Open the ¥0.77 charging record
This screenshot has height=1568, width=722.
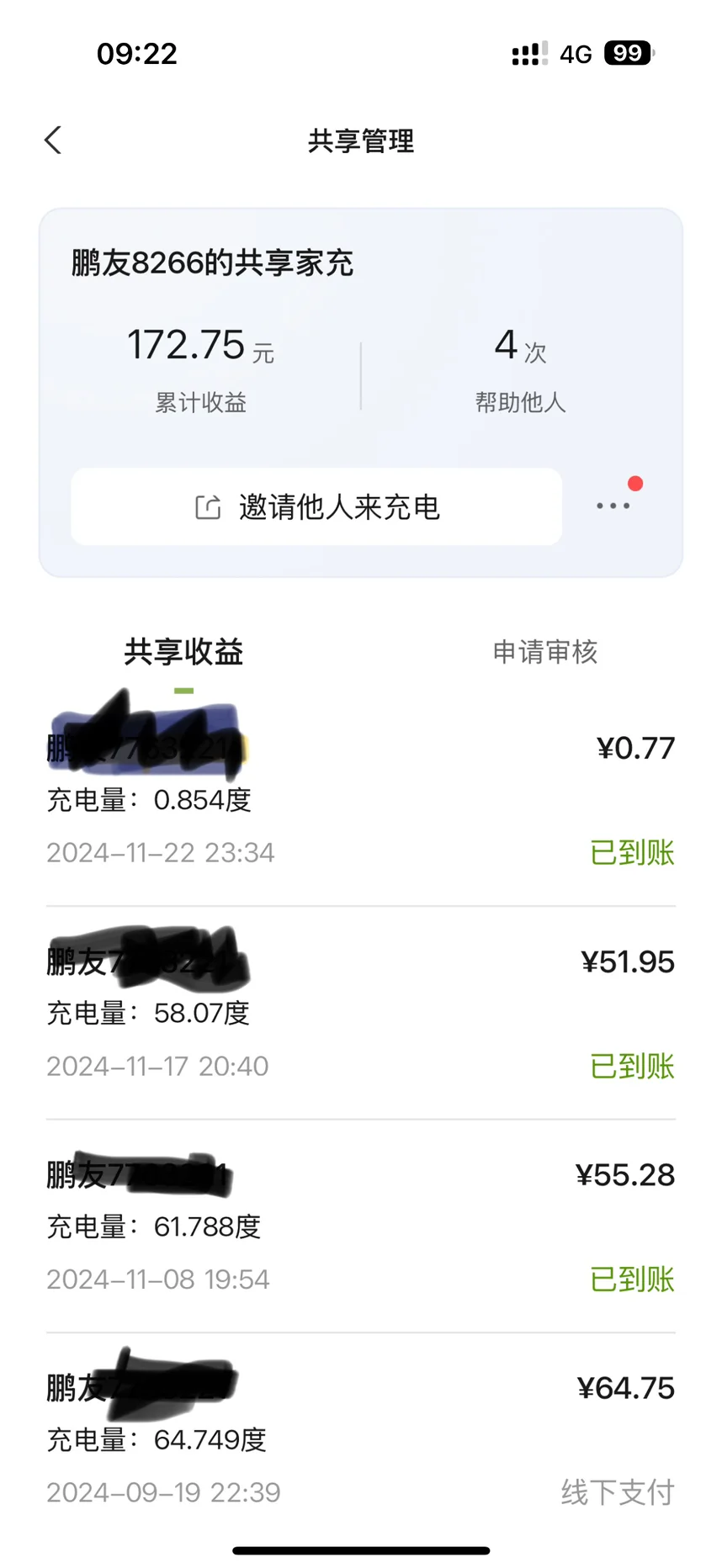coord(361,799)
